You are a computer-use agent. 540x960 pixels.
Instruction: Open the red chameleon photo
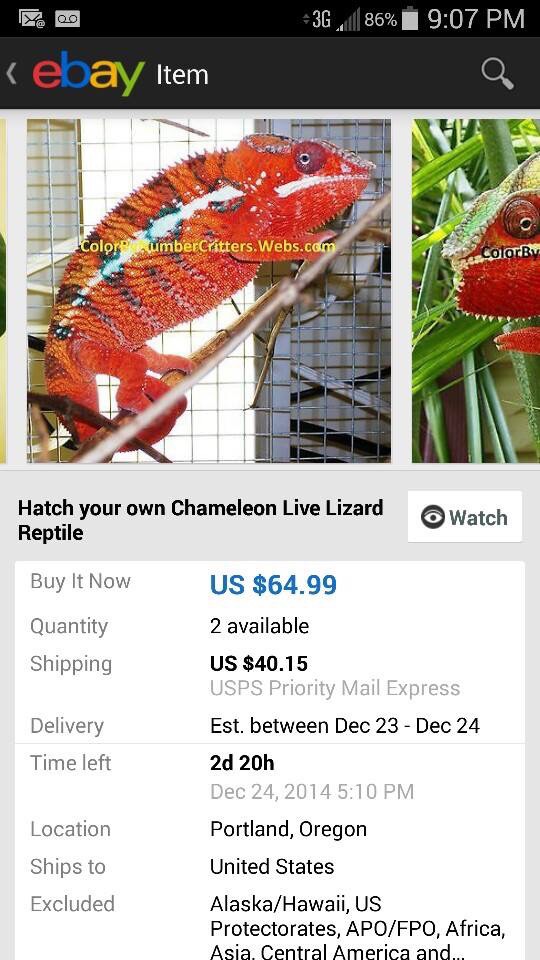[209, 291]
